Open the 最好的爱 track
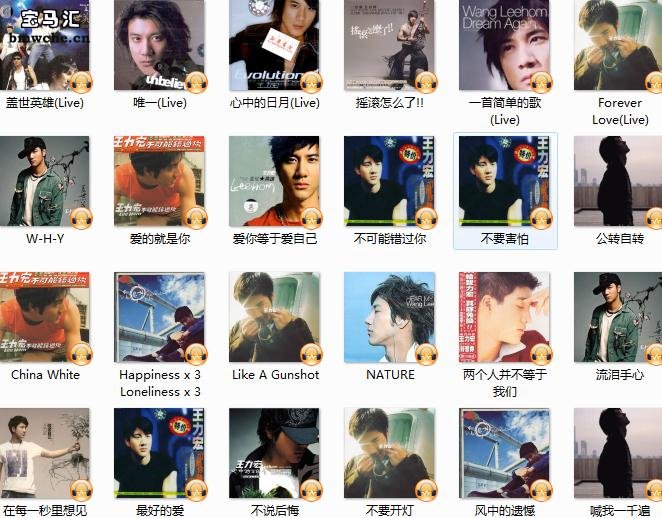 tap(160, 453)
